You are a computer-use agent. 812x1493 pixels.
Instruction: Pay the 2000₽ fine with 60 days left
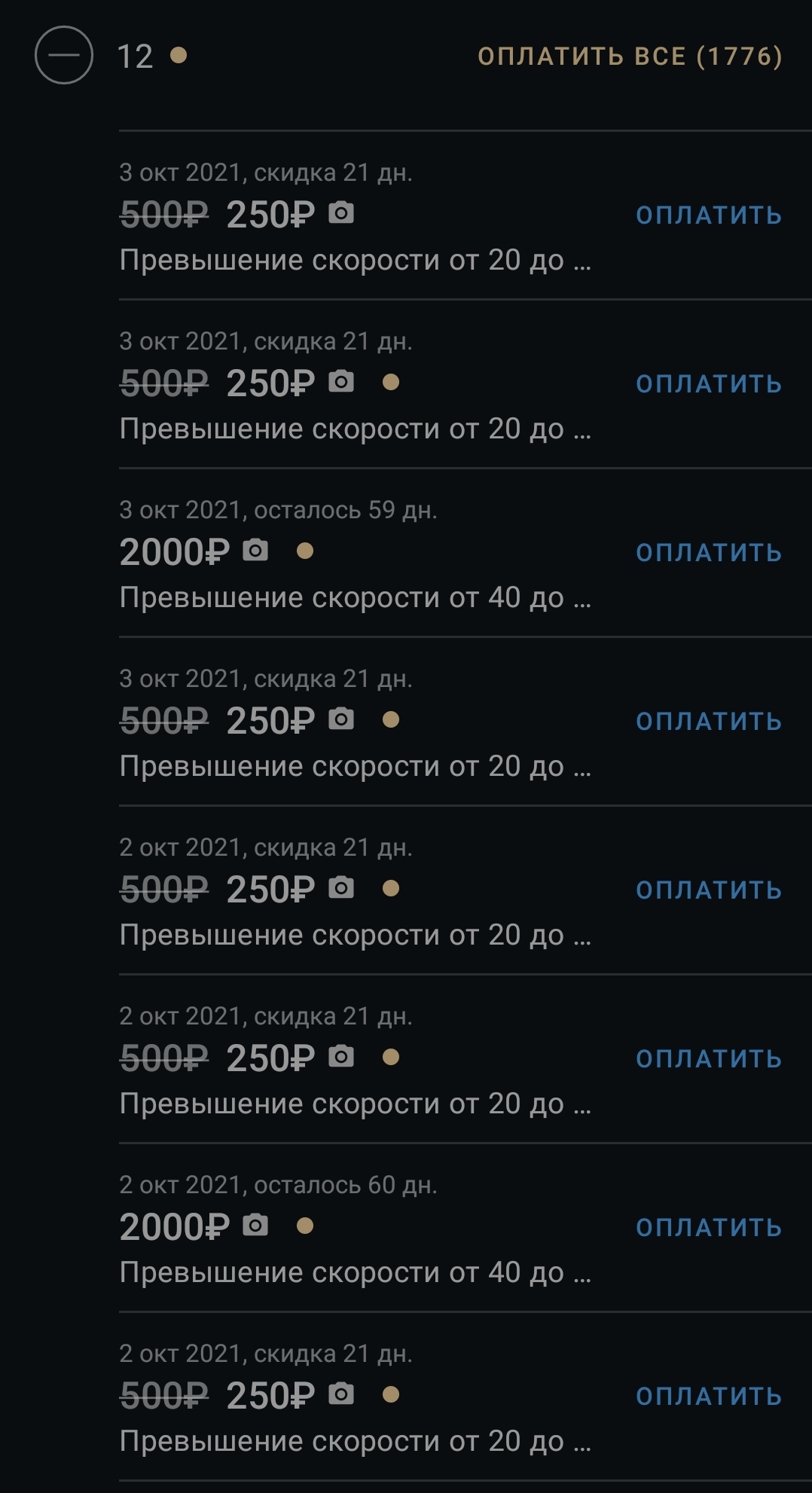[708, 1228]
